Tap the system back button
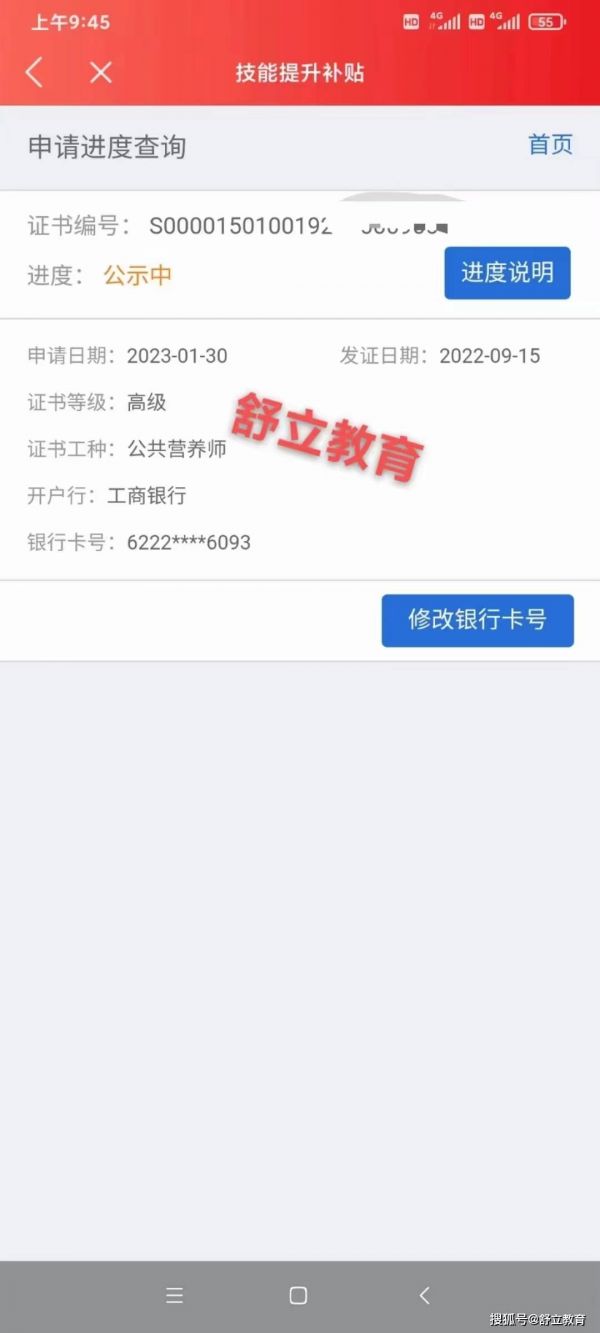Screen dimensions: 600x1333 coord(424,1295)
